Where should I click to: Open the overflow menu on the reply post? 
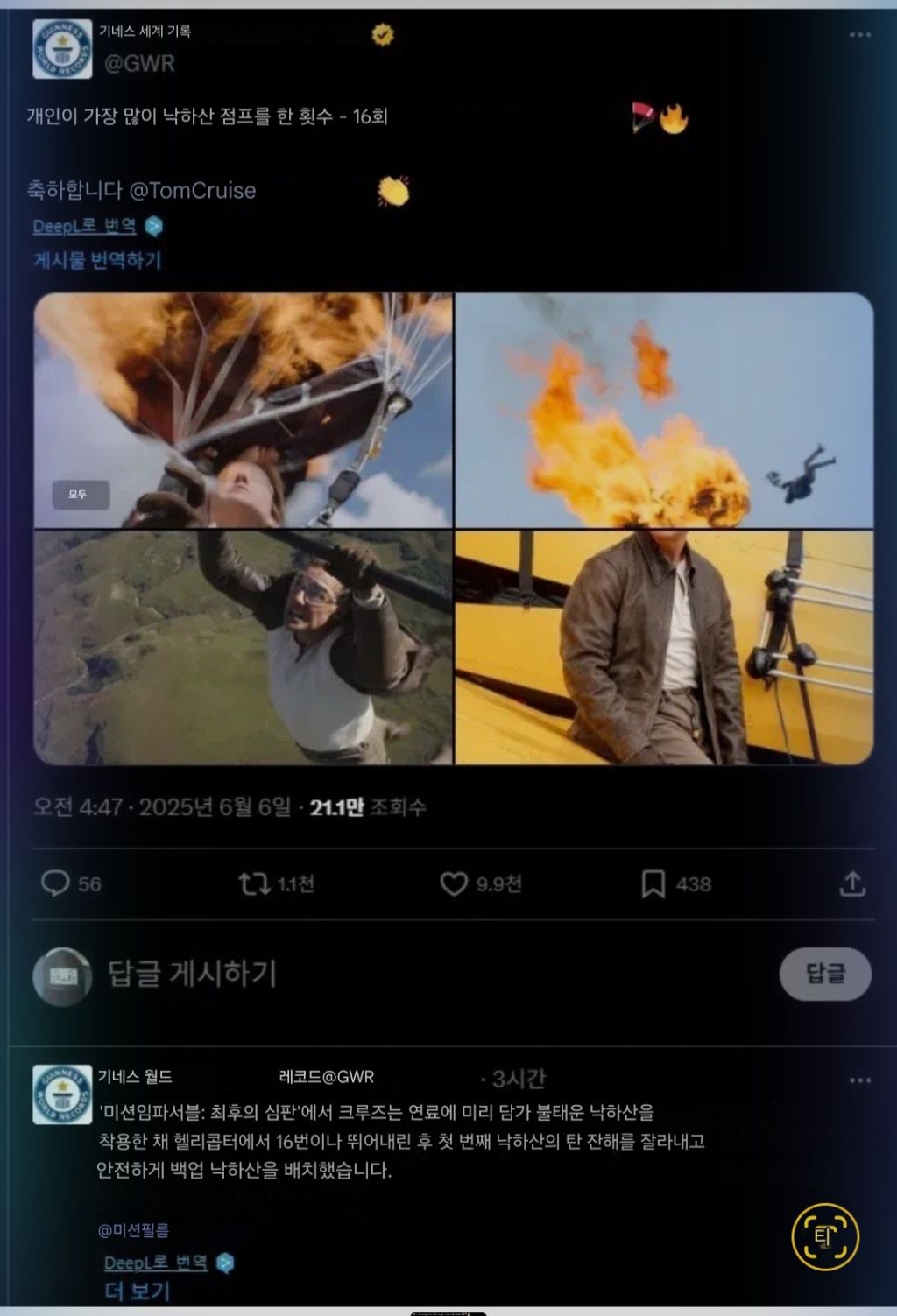[859, 1080]
